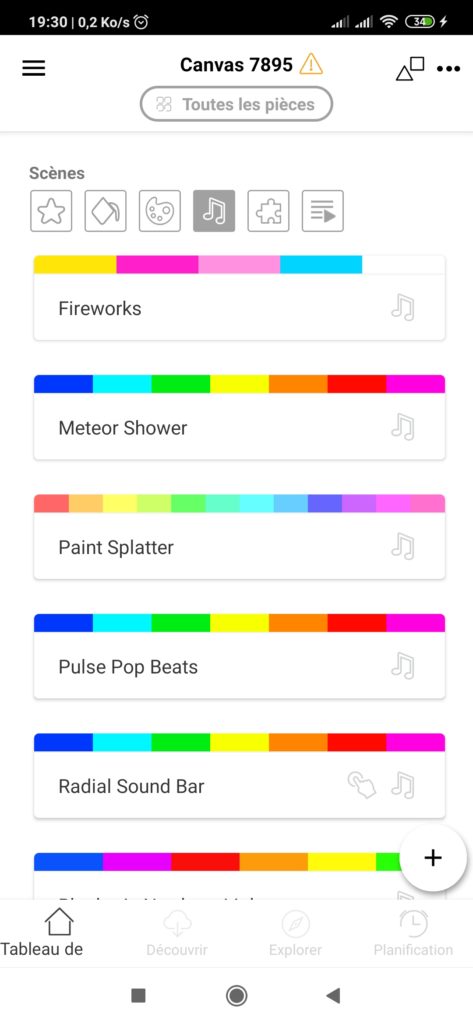Select the playlist scene filter

click(x=323, y=211)
